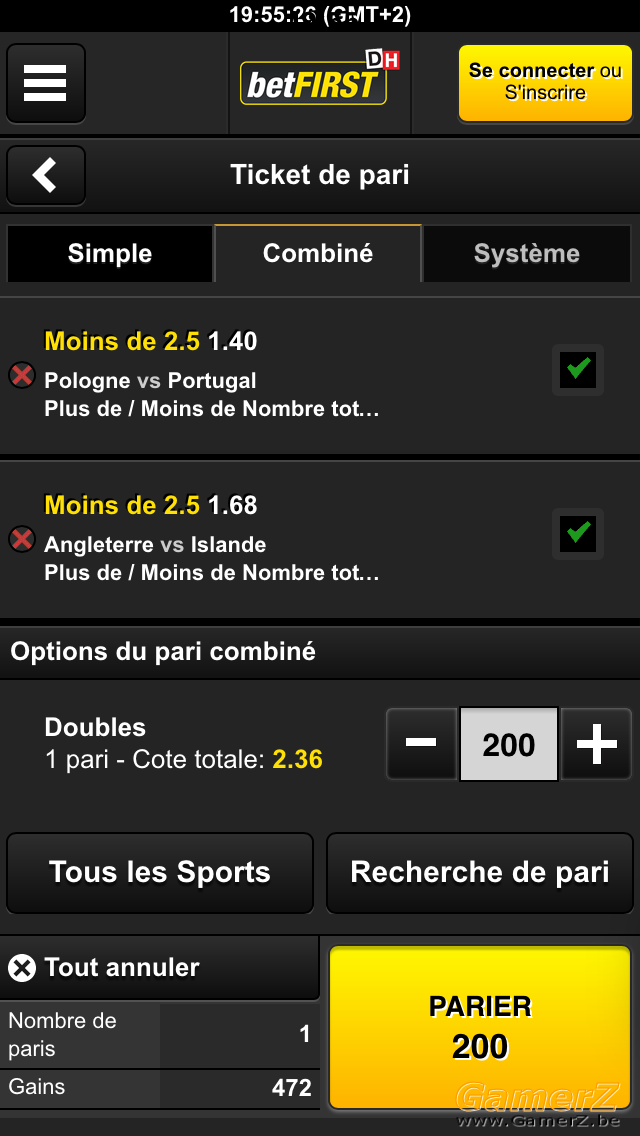Image resolution: width=640 pixels, height=1136 pixels.
Task: Select the Combiné tab
Action: (318, 253)
